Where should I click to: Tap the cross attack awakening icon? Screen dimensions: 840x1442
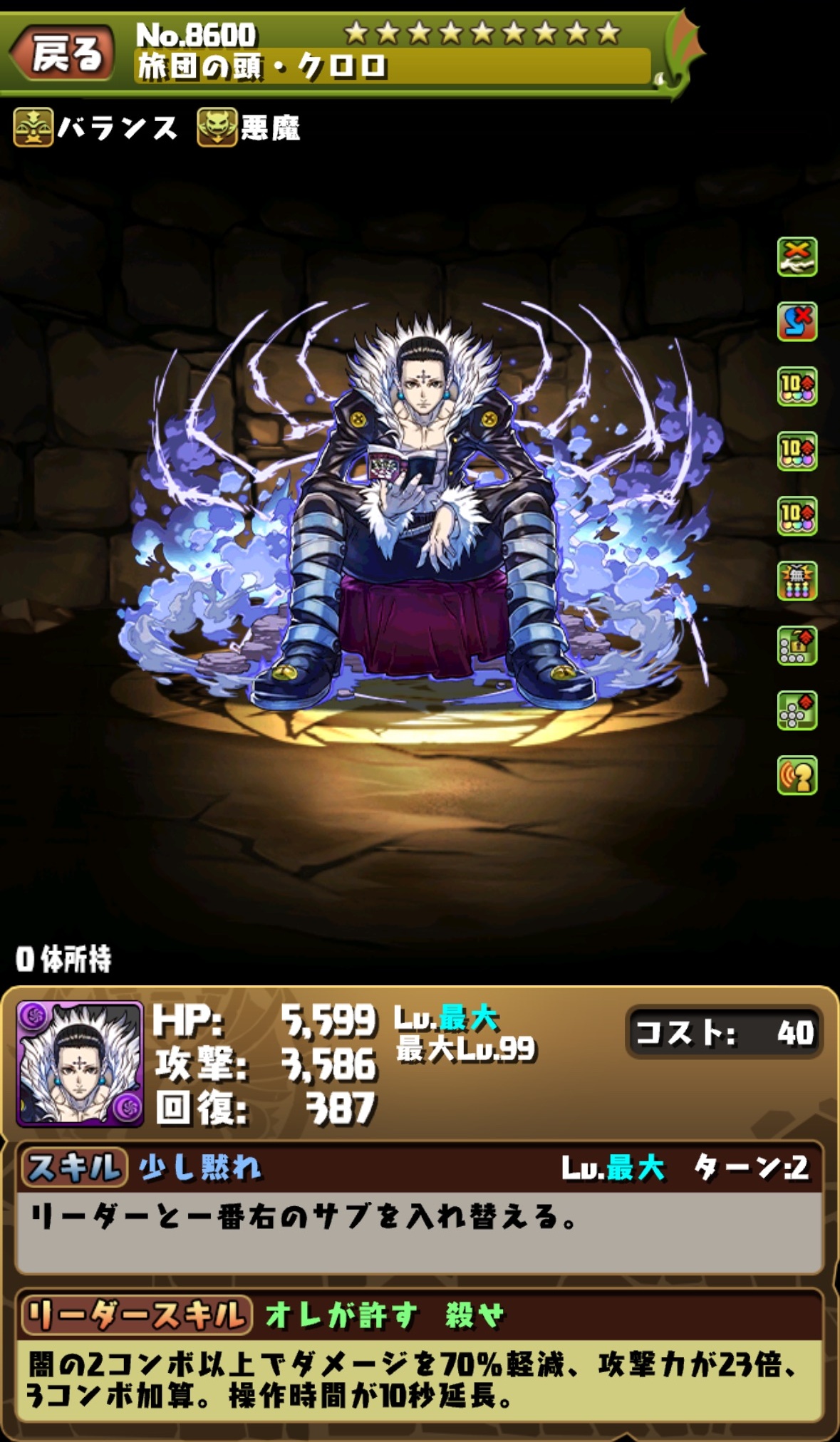pyautogui.click(x=797, y=710)
